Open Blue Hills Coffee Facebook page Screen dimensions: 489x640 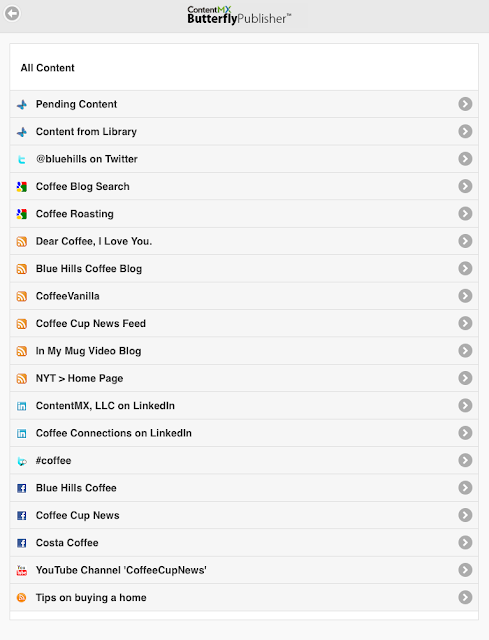pos(244,488)
